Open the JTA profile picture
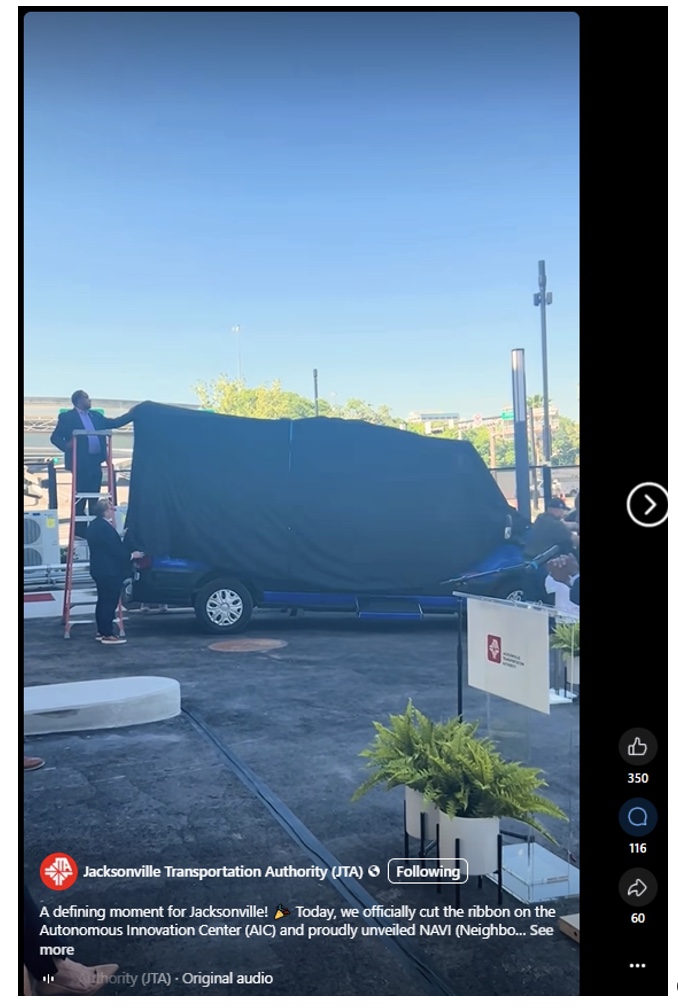The height and width of the screenshot is (1008, 678). (x=58, y=872)
